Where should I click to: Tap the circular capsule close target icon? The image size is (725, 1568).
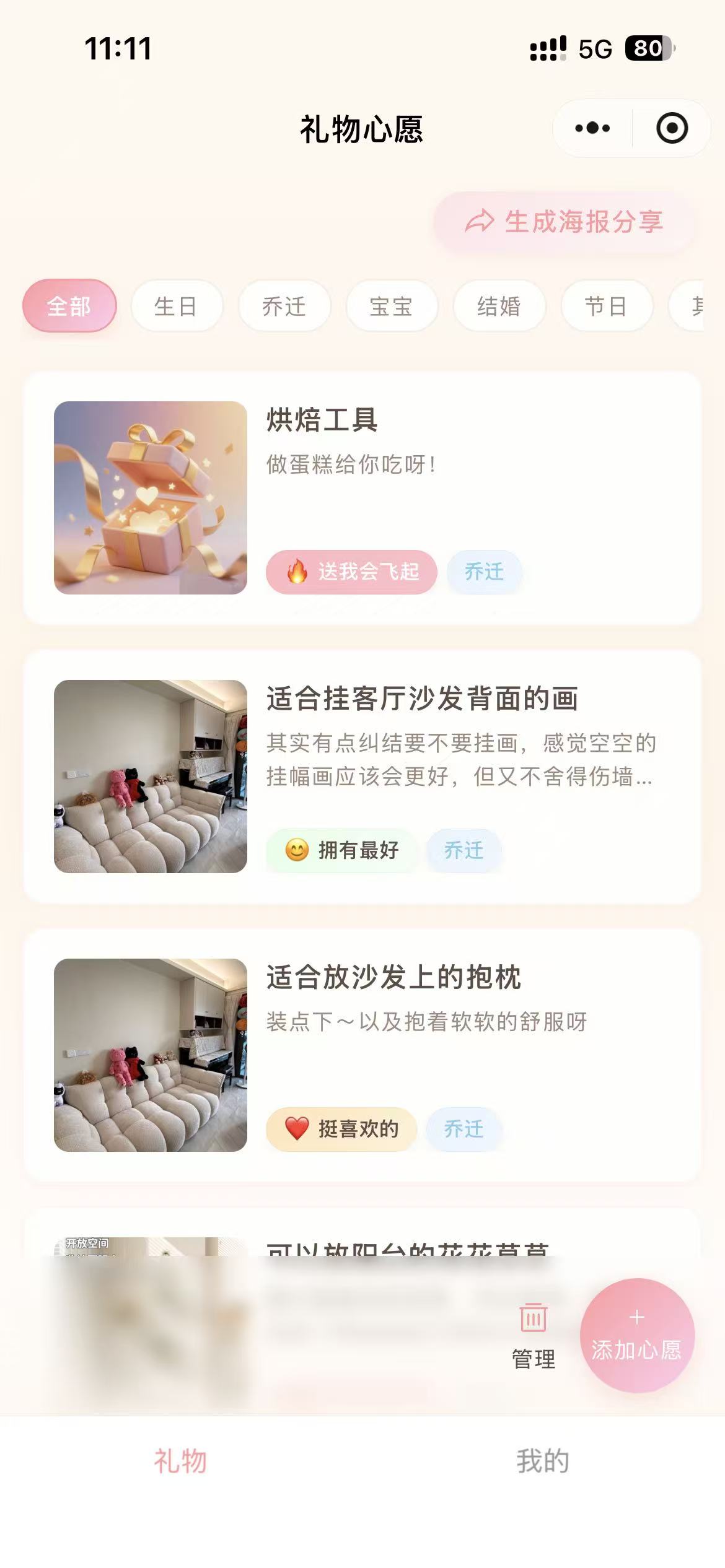click(x=672, y=128)
